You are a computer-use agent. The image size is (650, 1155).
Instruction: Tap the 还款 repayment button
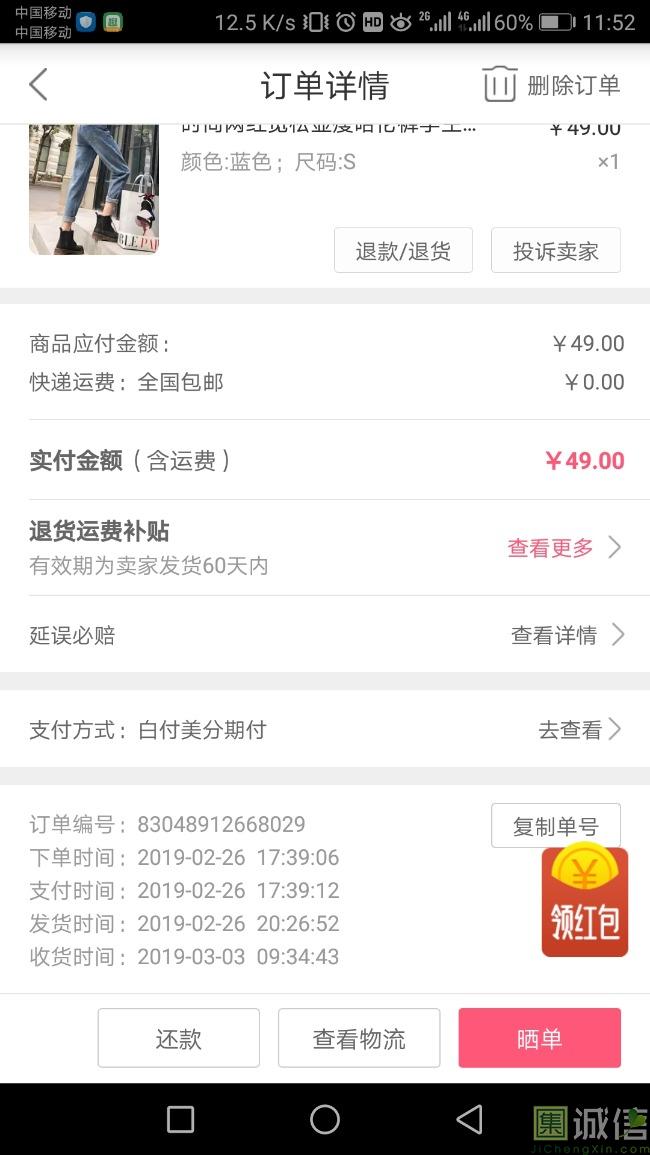[179, 1039]
